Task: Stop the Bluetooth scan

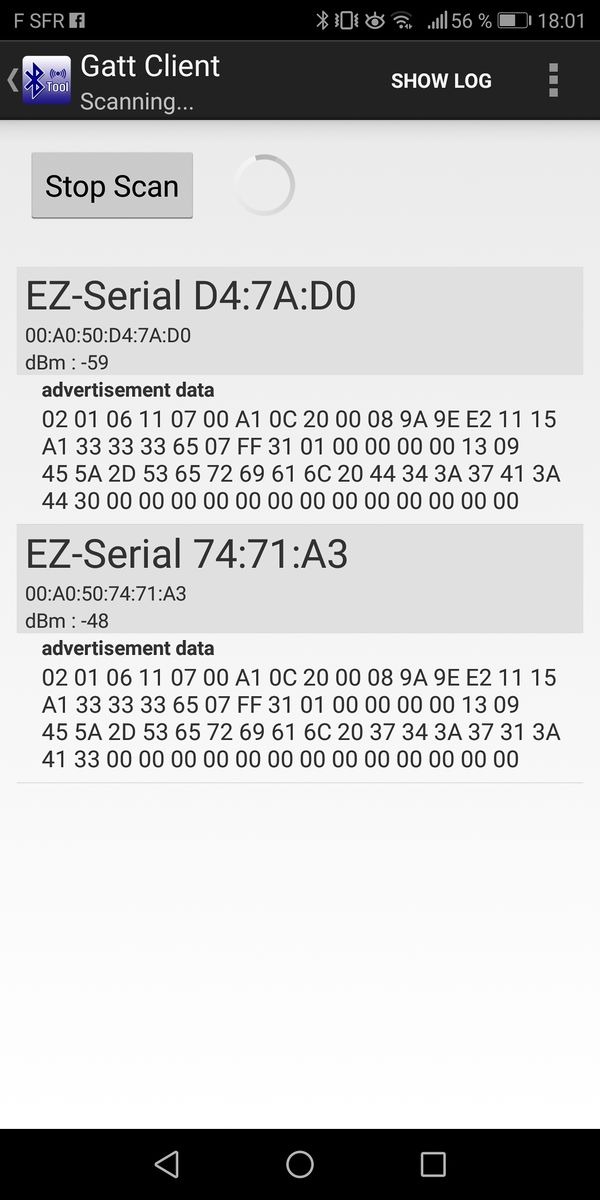Action: 112,186
